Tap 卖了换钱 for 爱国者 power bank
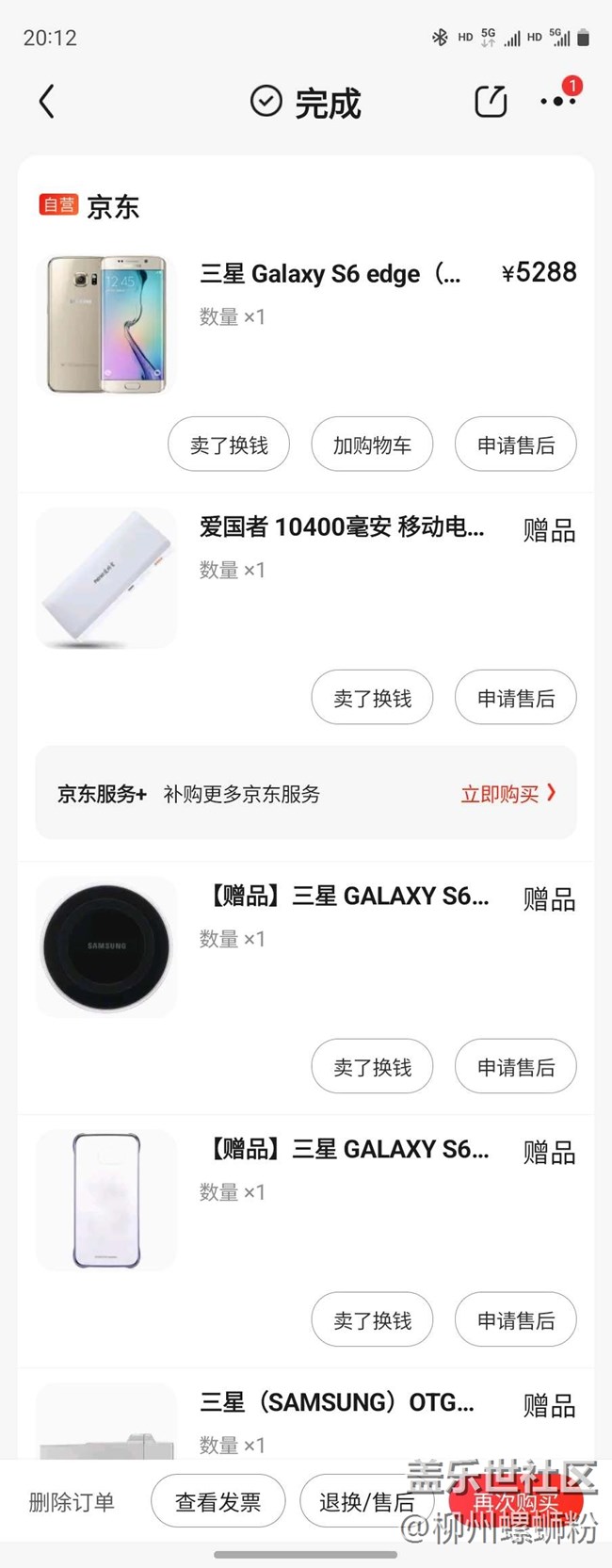612x1568 pixels. [x=372, y=698]
